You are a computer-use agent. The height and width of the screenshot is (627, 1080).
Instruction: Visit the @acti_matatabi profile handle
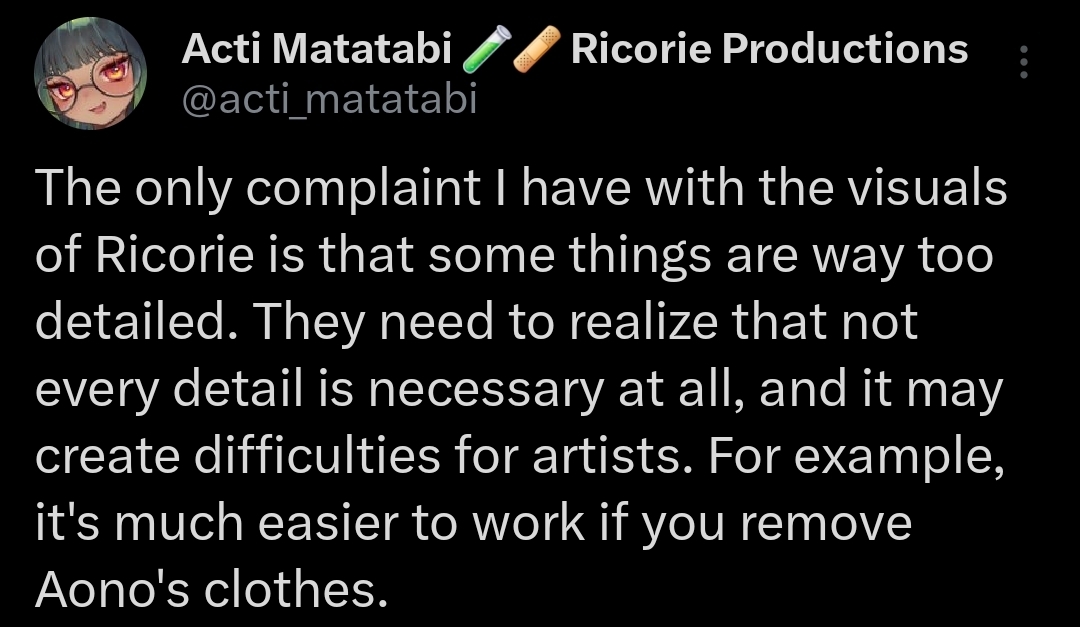coord(329,99)
